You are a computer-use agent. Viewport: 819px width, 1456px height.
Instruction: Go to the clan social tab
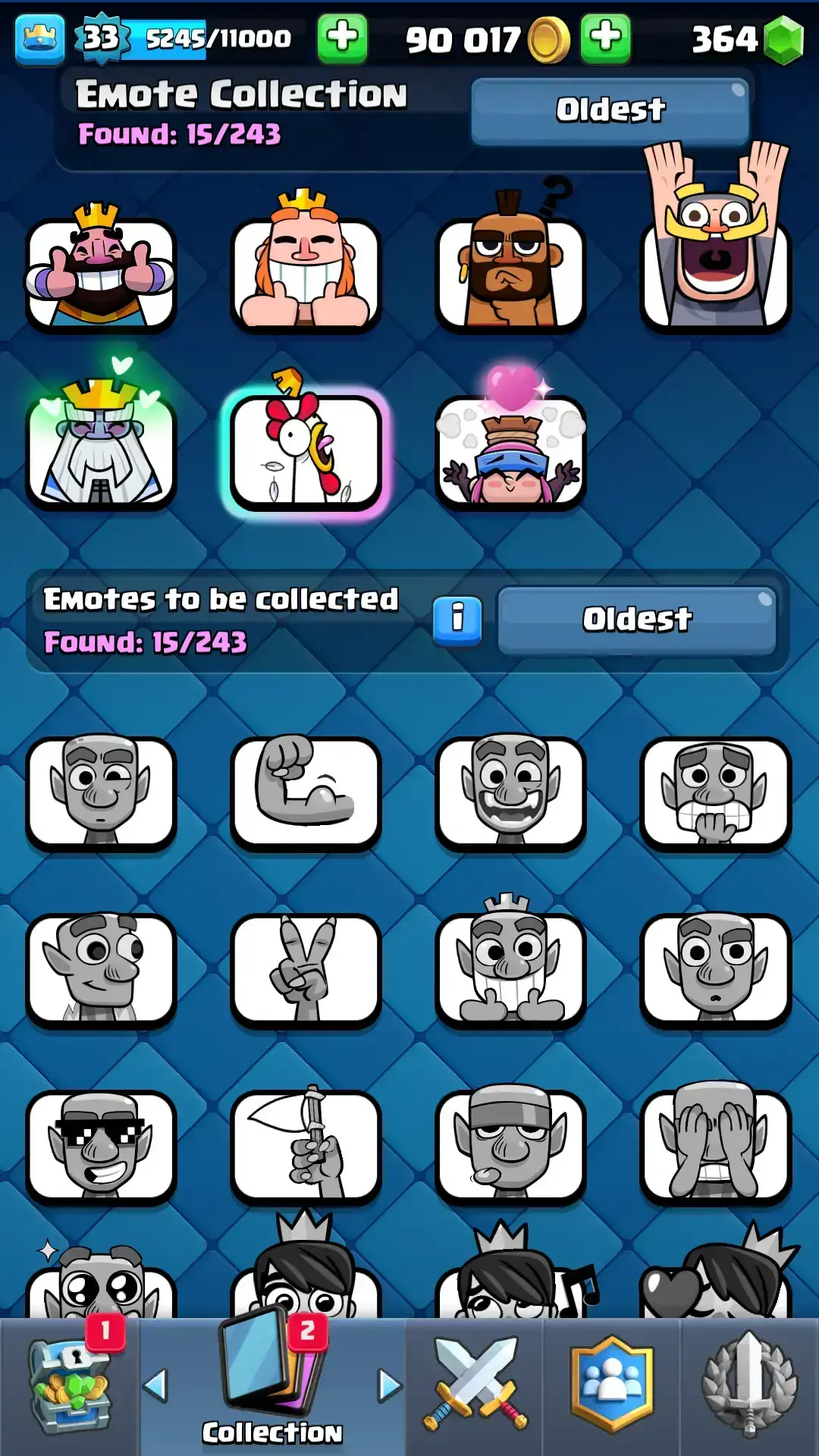tap(612, 1386)
